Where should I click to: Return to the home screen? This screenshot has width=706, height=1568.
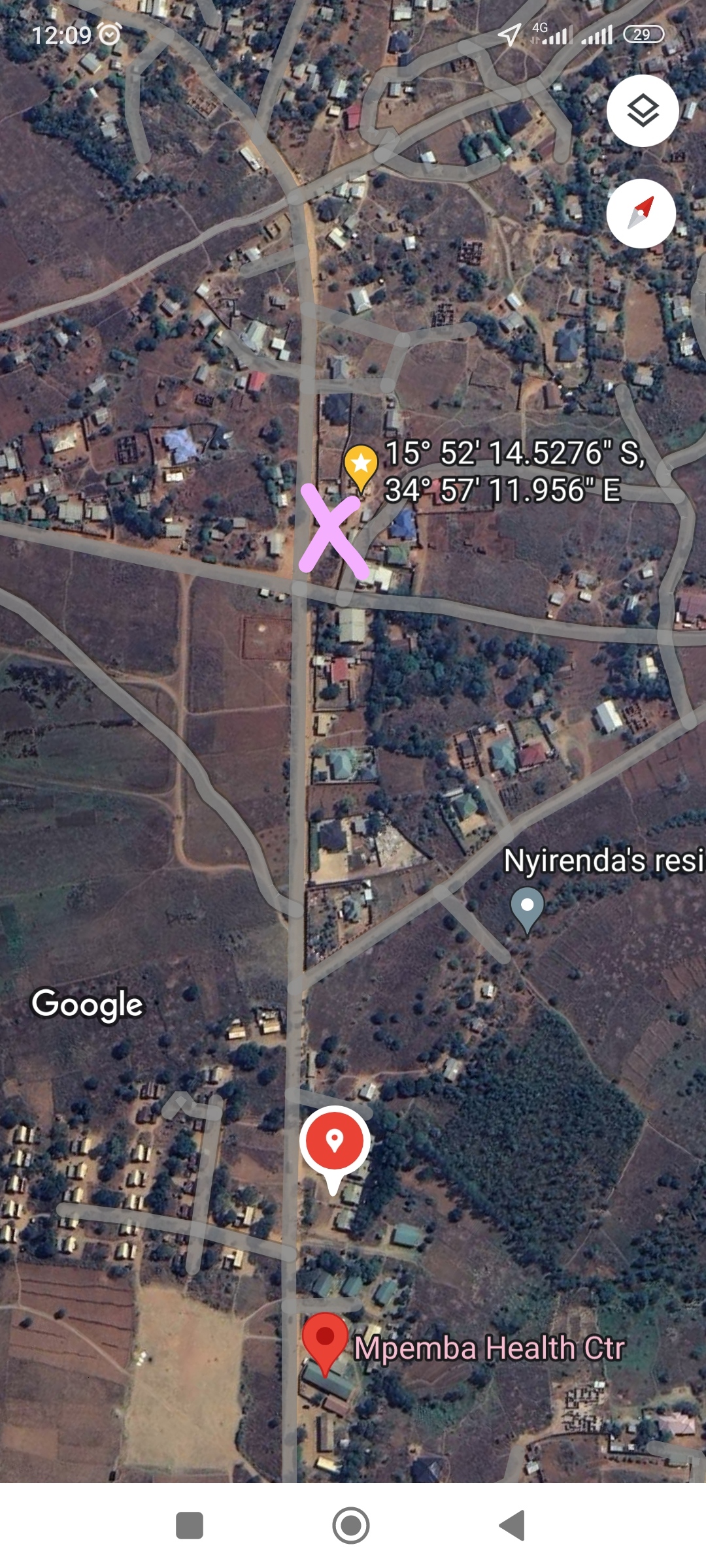[351, 1526]
